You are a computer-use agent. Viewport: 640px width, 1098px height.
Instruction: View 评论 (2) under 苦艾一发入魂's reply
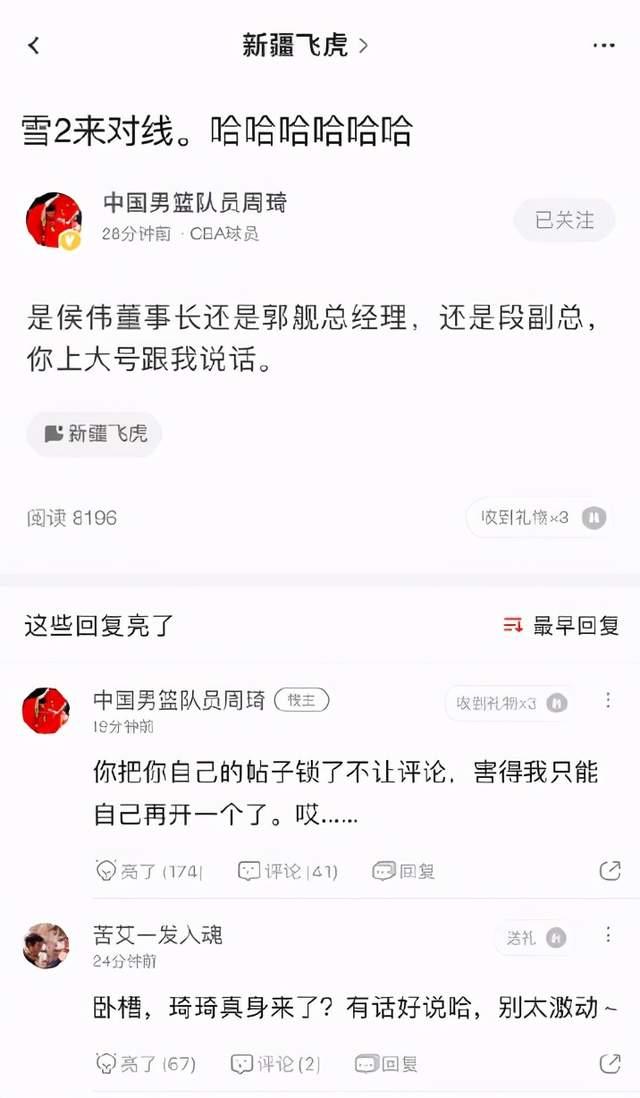tap(275, 1063)
